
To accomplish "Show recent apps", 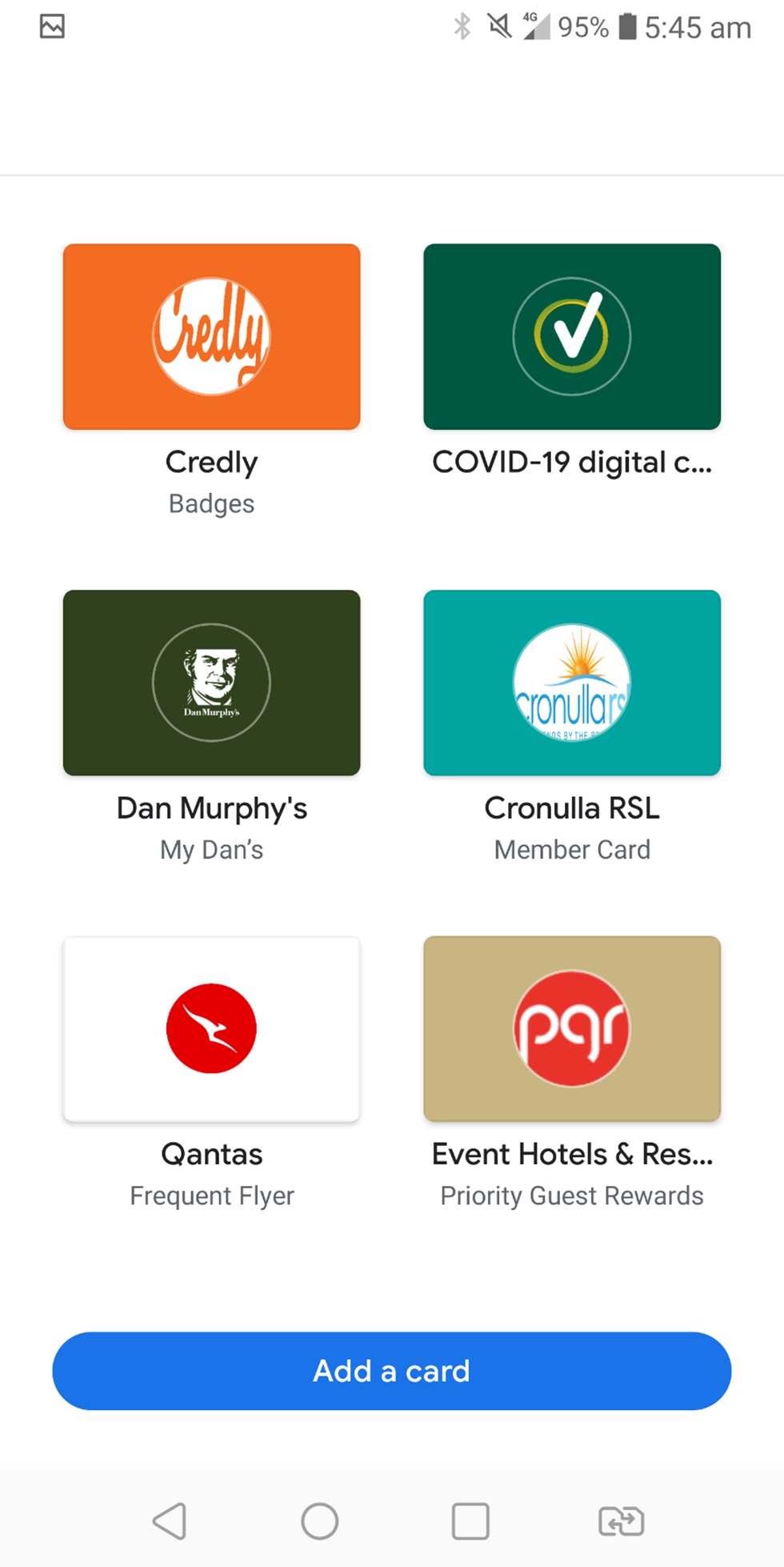I will pyautogui.click(x=470, y=1521).
